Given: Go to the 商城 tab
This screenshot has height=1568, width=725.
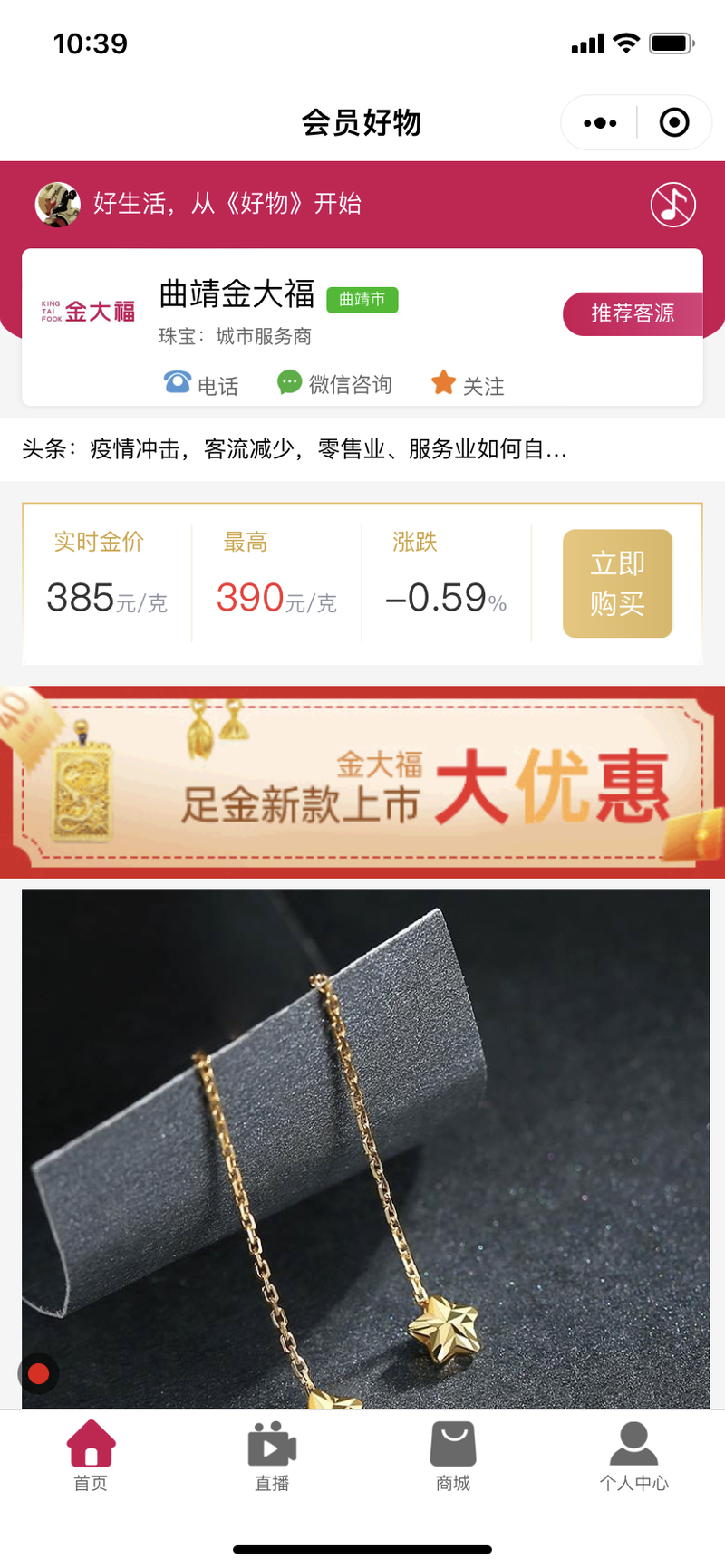Looking at the screenshot, I should 453,1456.
